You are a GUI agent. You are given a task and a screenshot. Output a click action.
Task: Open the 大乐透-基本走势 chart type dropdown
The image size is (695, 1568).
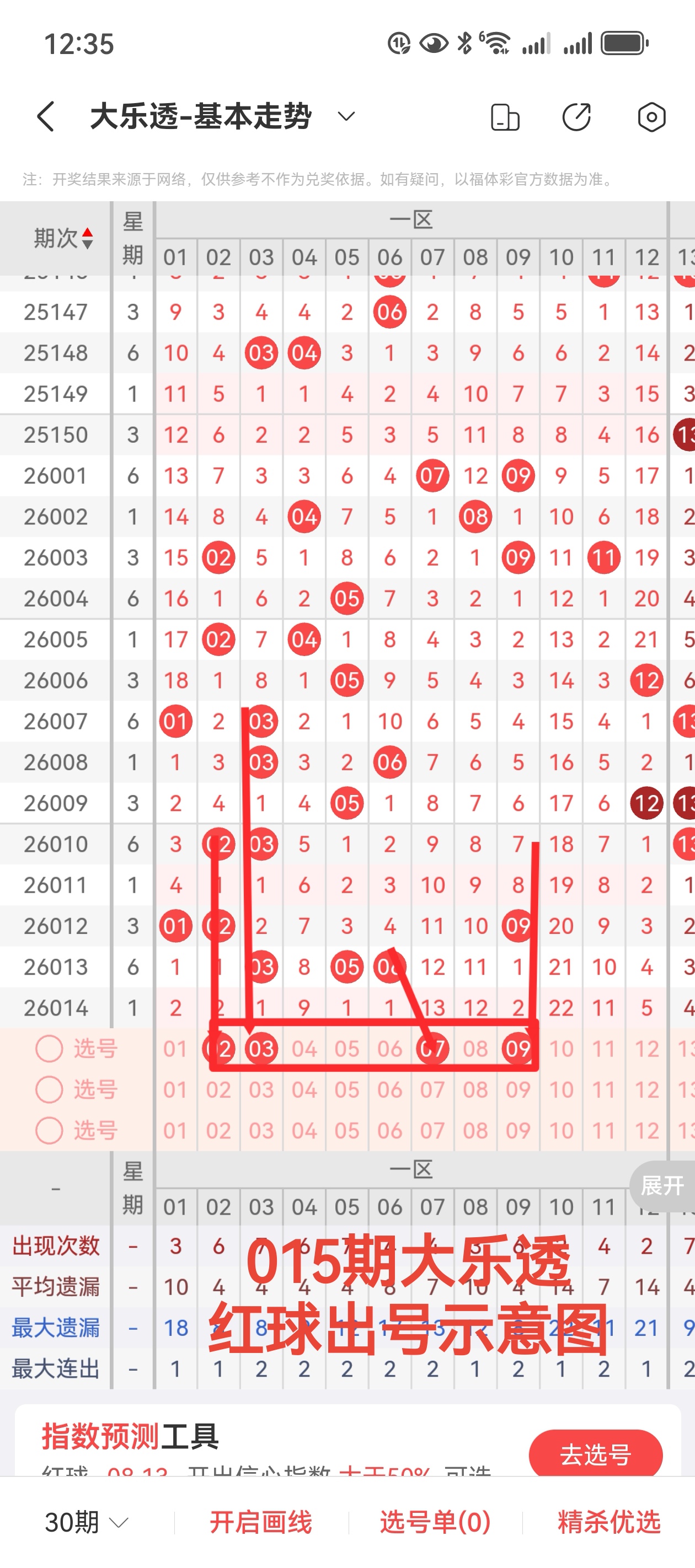[x=346, y=116]
